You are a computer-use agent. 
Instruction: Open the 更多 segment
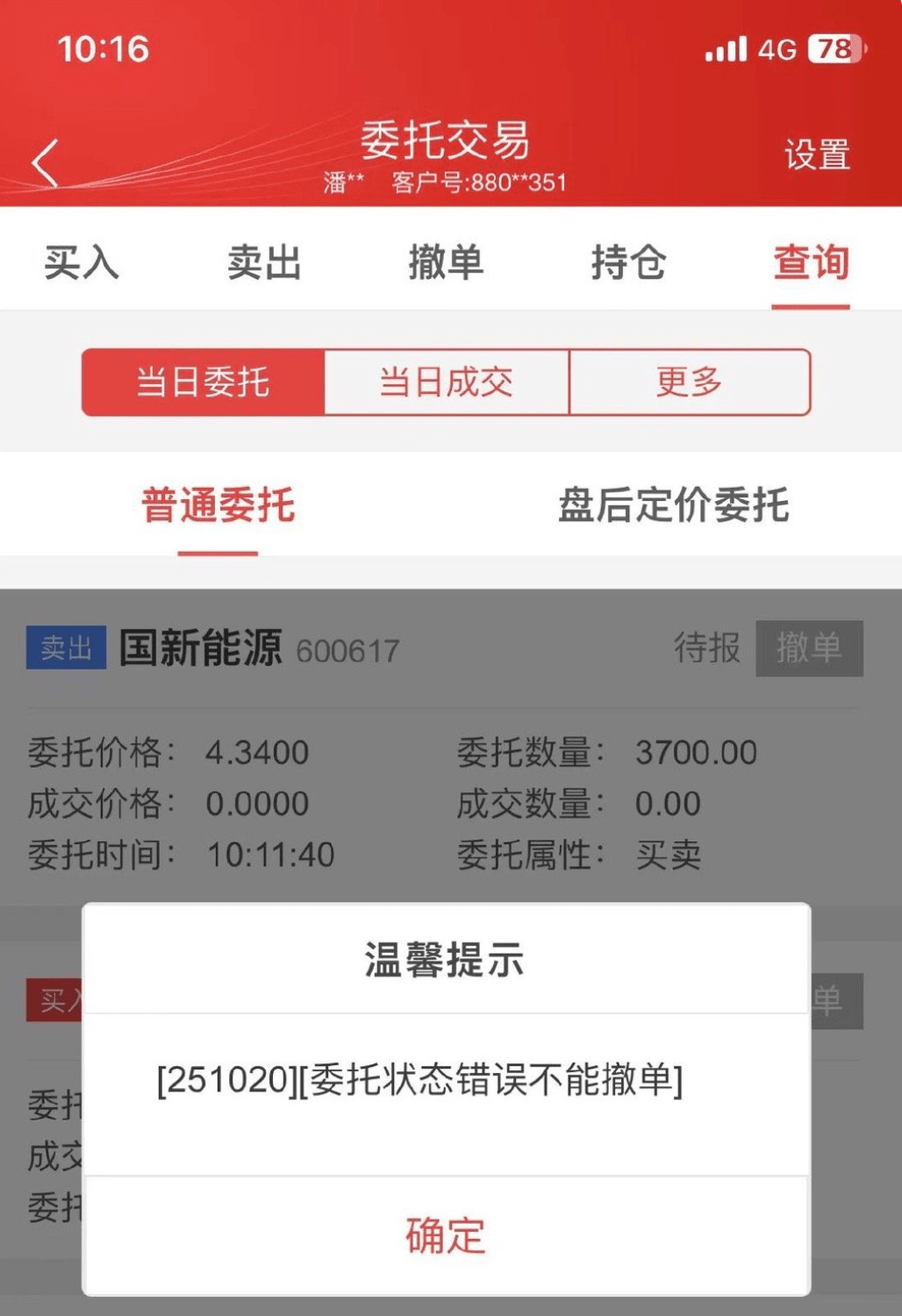[x=690, y=383]
